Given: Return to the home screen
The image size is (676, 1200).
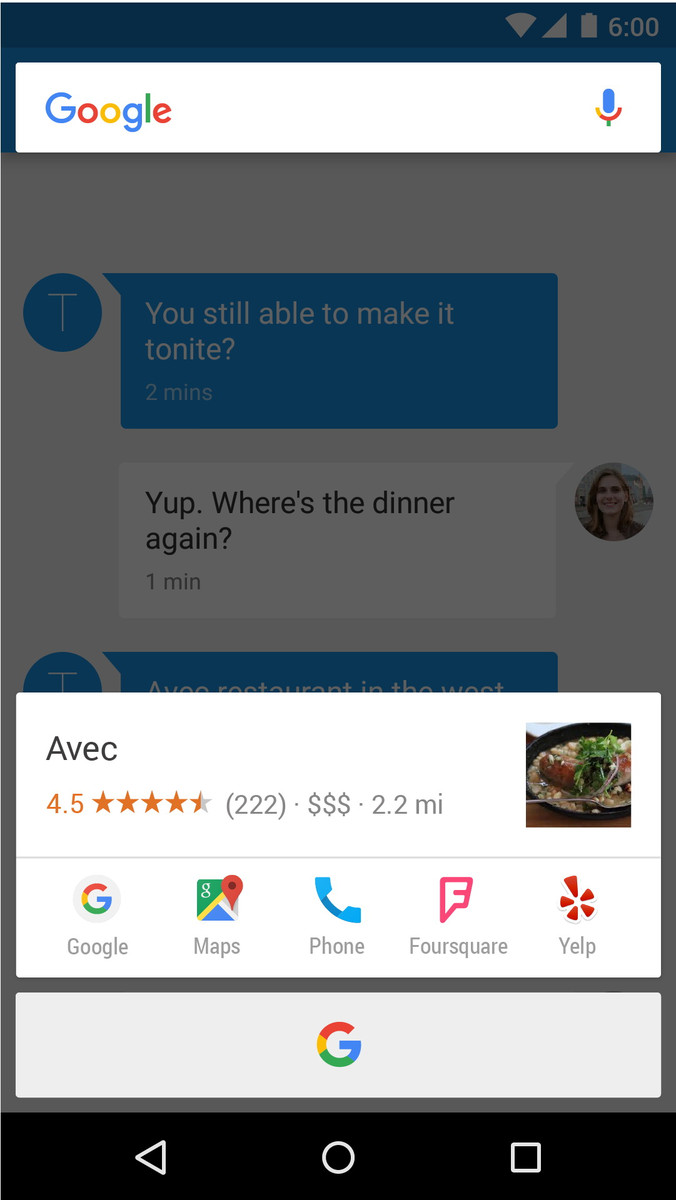Looking at the screenshot, I should tap(338, 1157).
